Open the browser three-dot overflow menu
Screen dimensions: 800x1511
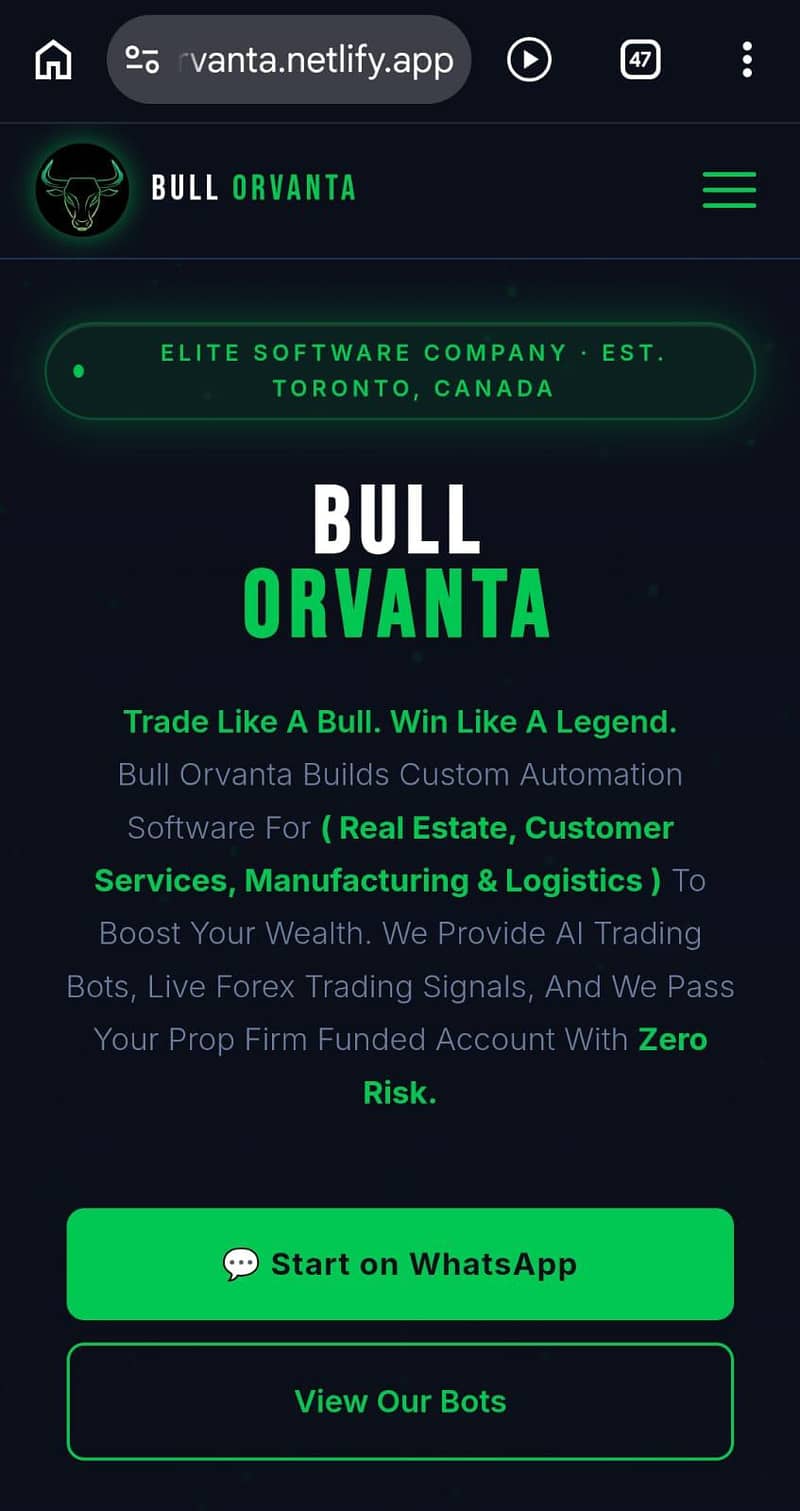click(x=747, y=60)
